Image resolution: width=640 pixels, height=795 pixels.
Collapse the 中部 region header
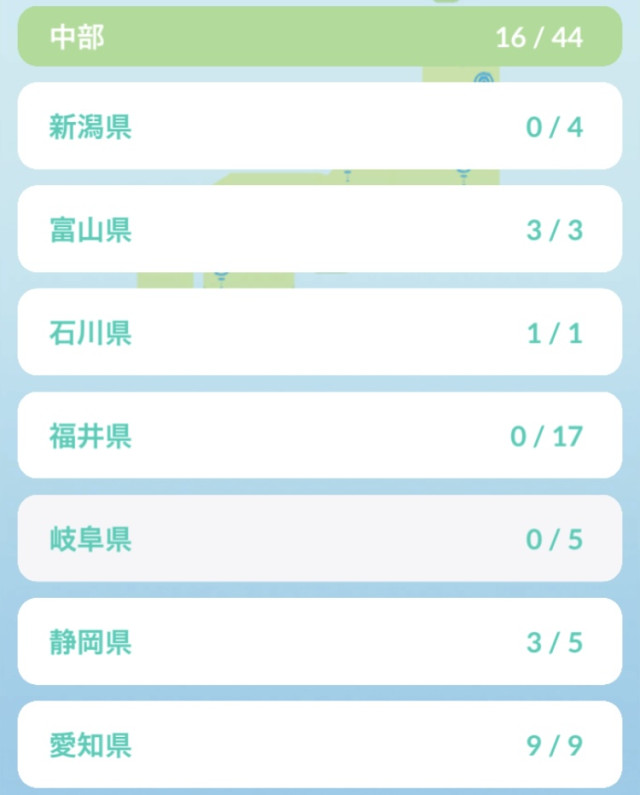click(320, 37)
